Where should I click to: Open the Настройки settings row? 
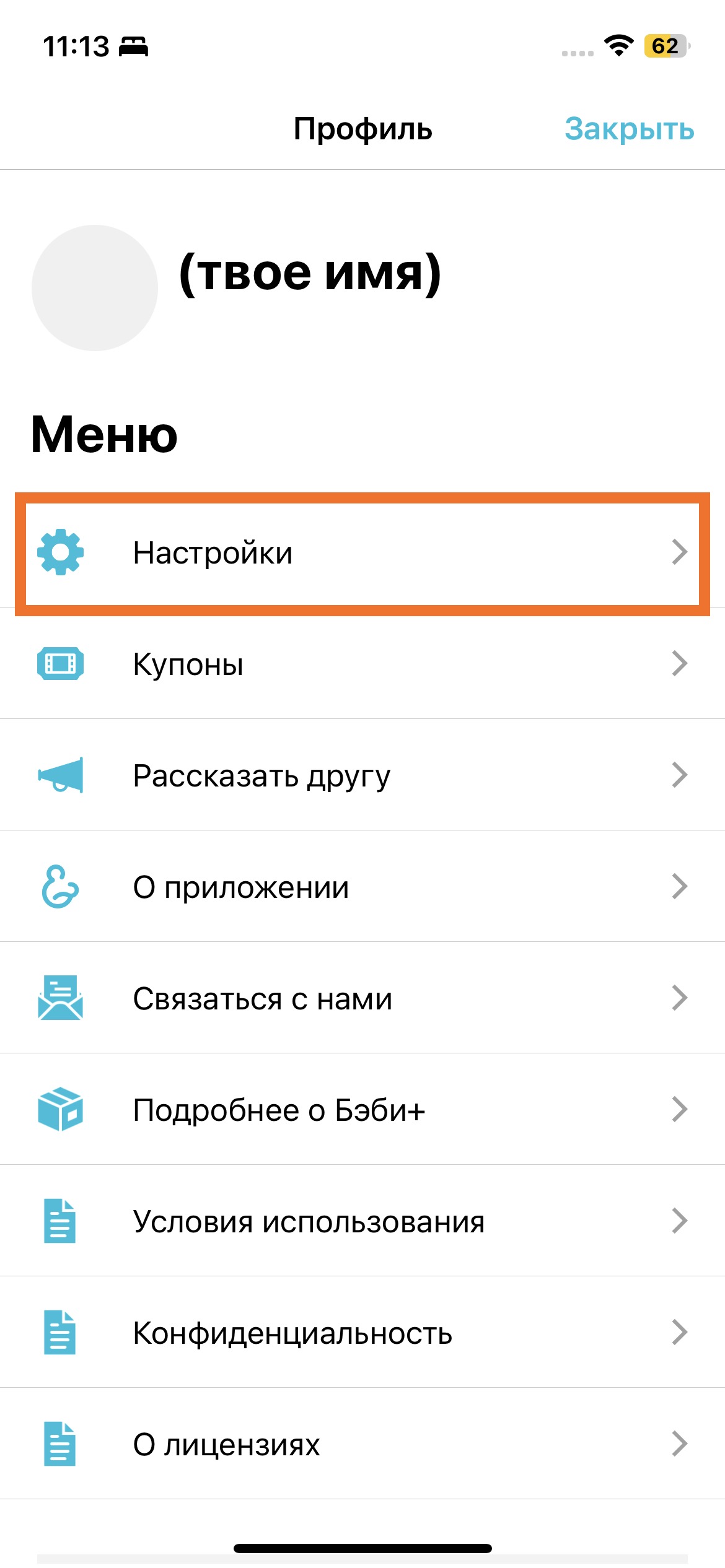(x=362, y=552)
